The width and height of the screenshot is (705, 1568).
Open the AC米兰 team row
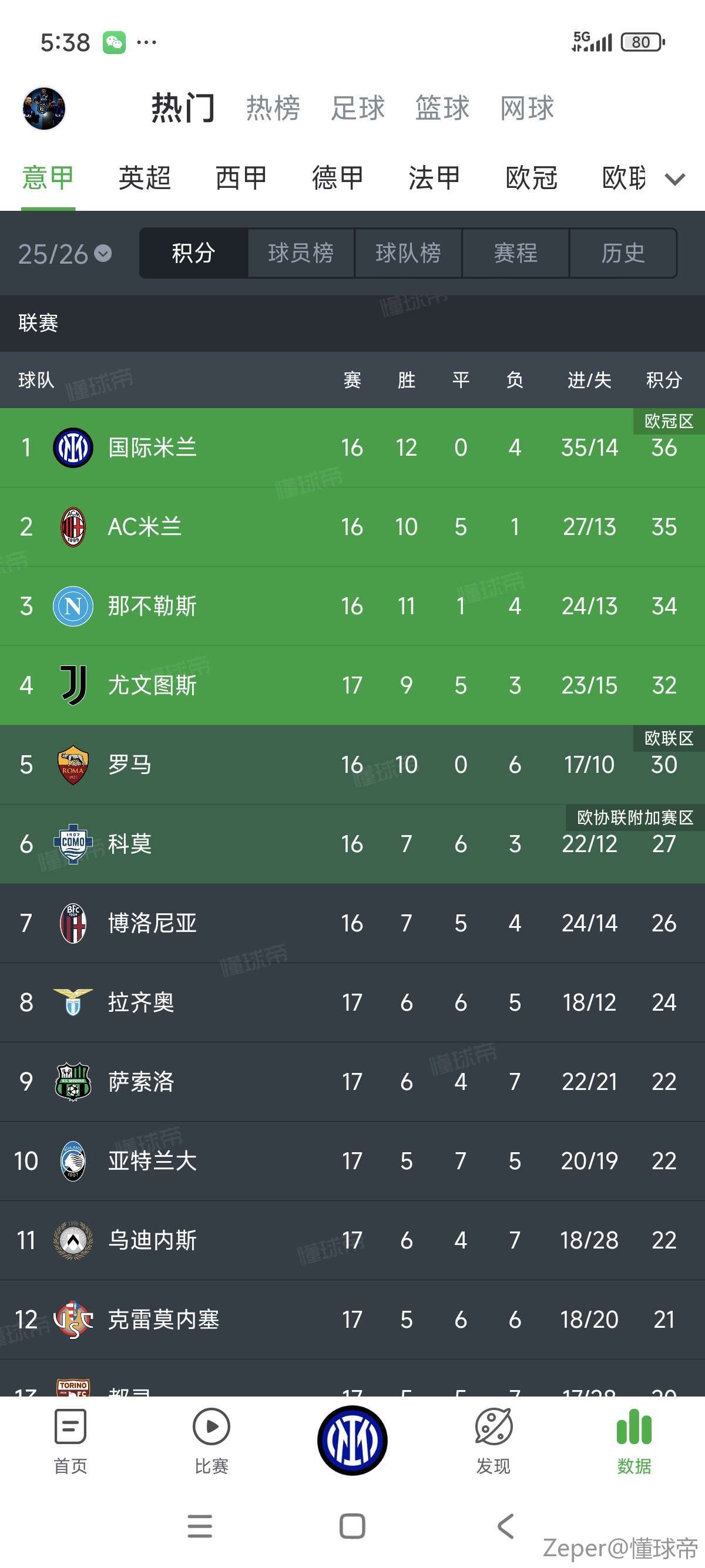tap(352, 527)
